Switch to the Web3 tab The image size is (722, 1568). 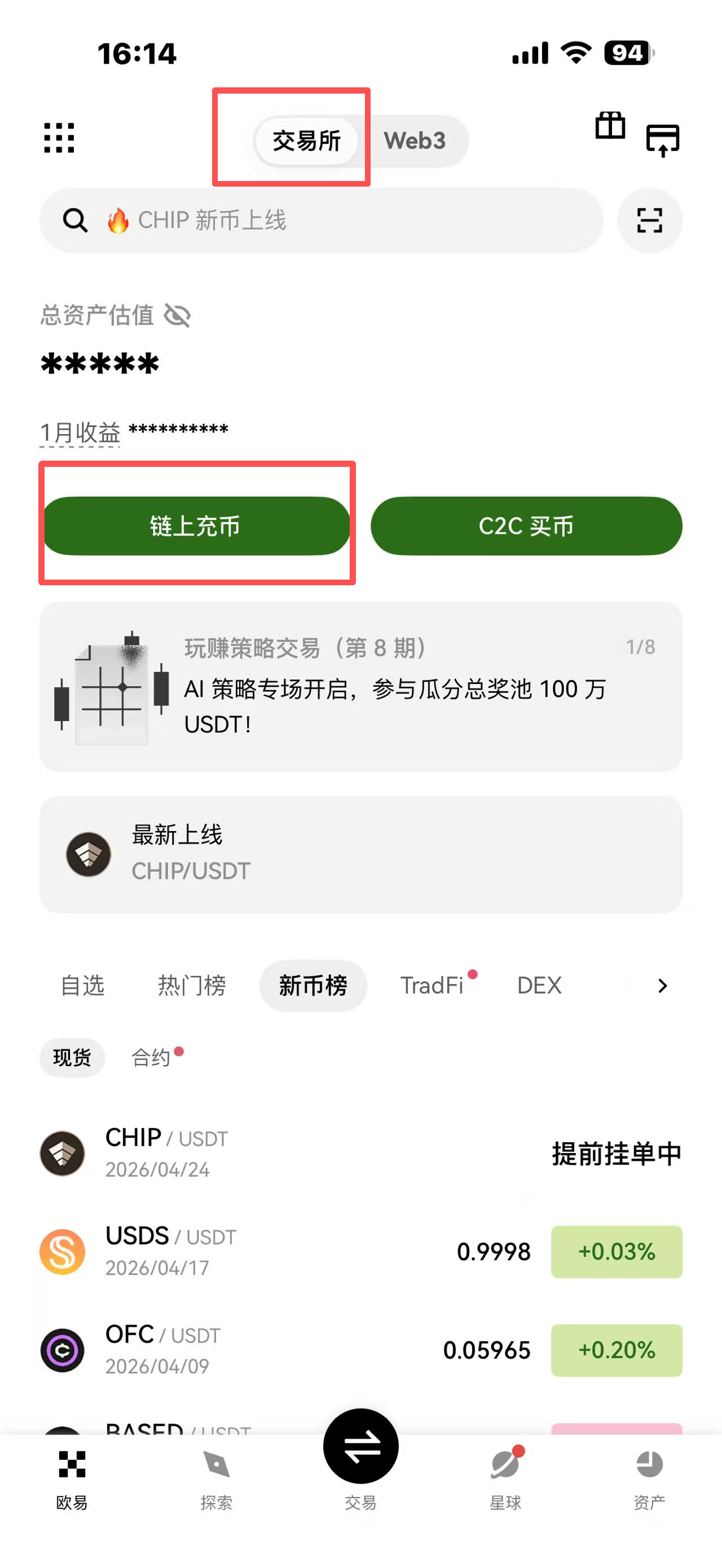pyautogui.click(x=415, y=140)
